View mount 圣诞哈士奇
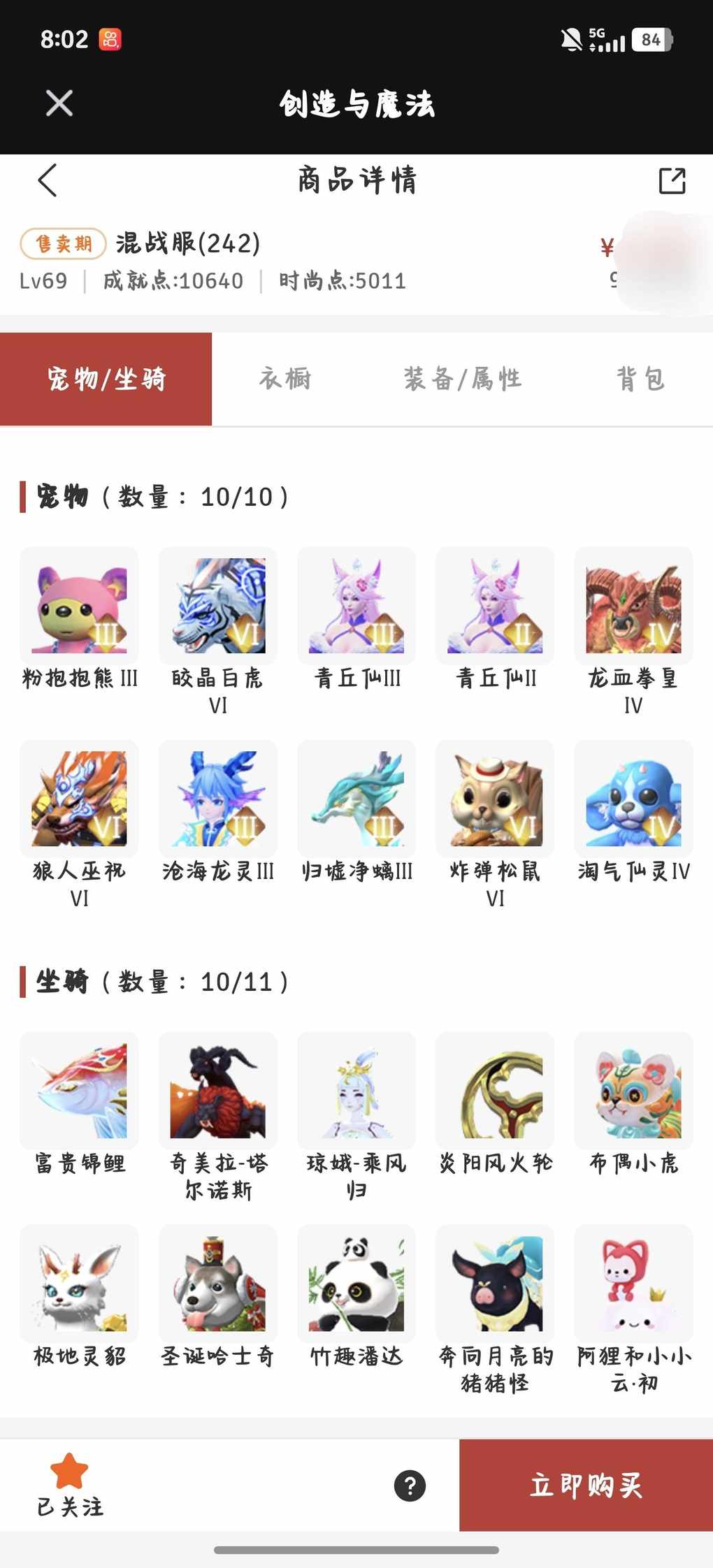The width and height of the screenshot is (713, 1568). 217,1284
